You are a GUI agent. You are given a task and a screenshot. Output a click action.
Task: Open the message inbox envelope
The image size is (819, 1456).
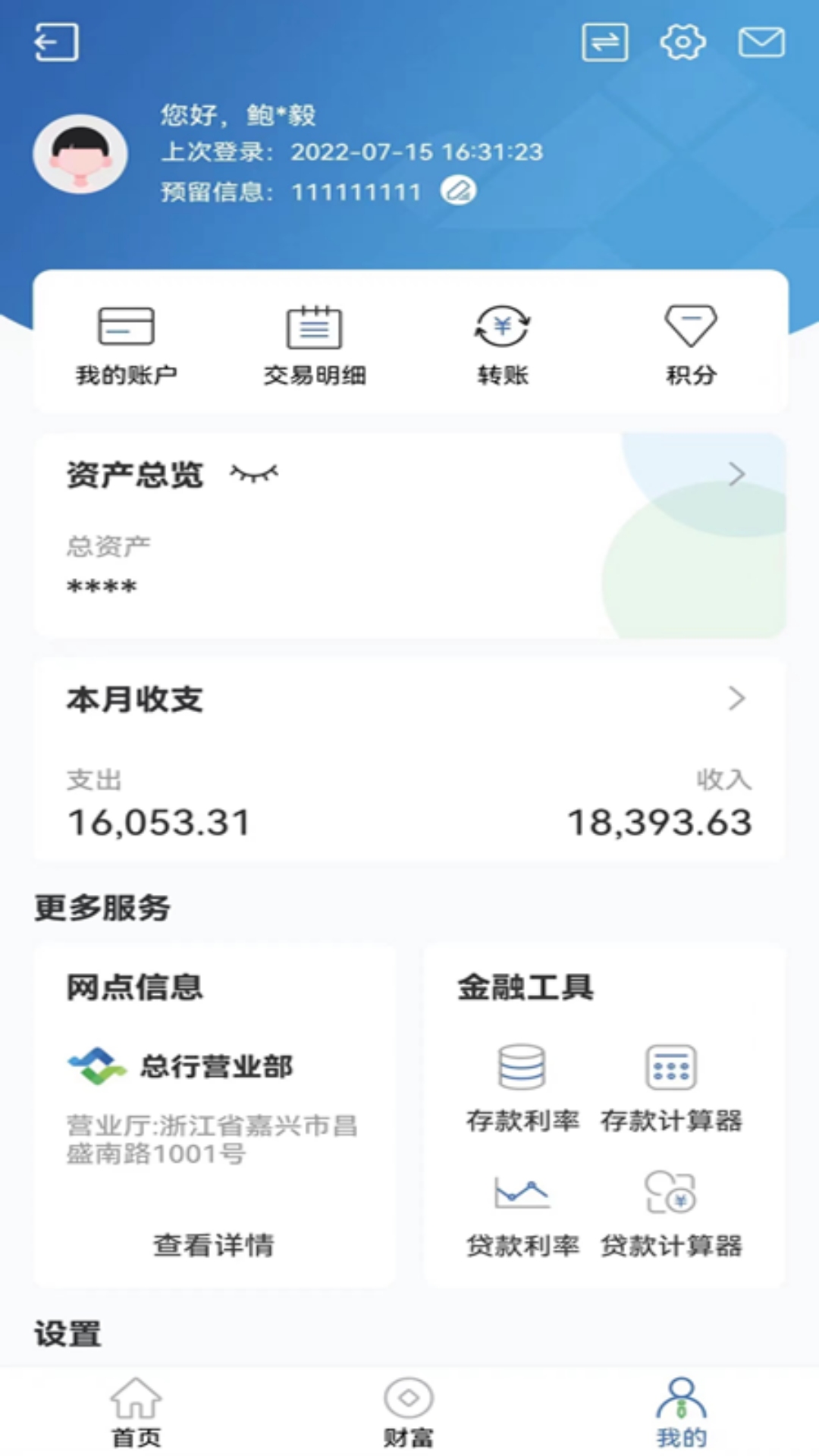click(761, 42)
